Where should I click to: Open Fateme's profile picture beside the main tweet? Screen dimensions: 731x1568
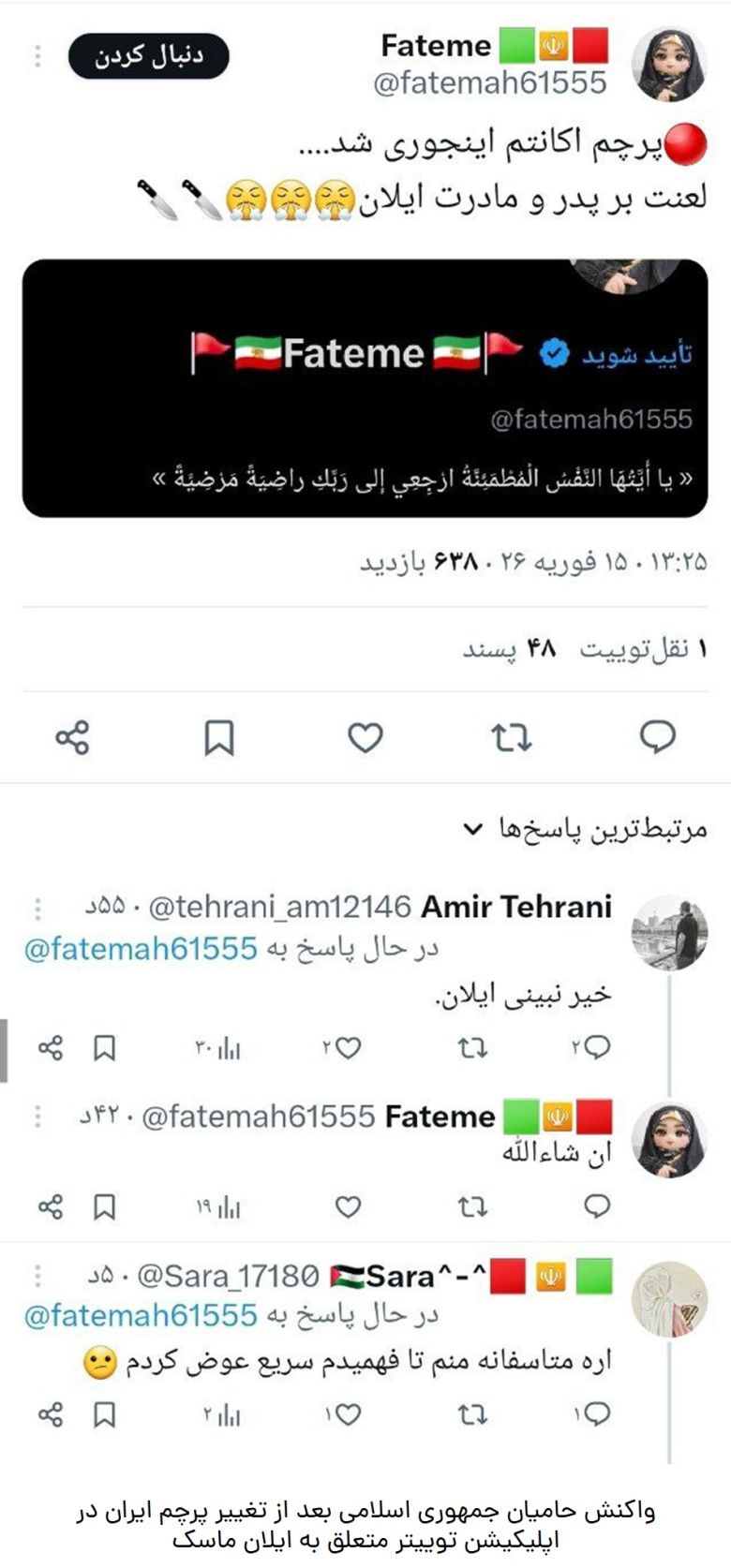(668, 64)
